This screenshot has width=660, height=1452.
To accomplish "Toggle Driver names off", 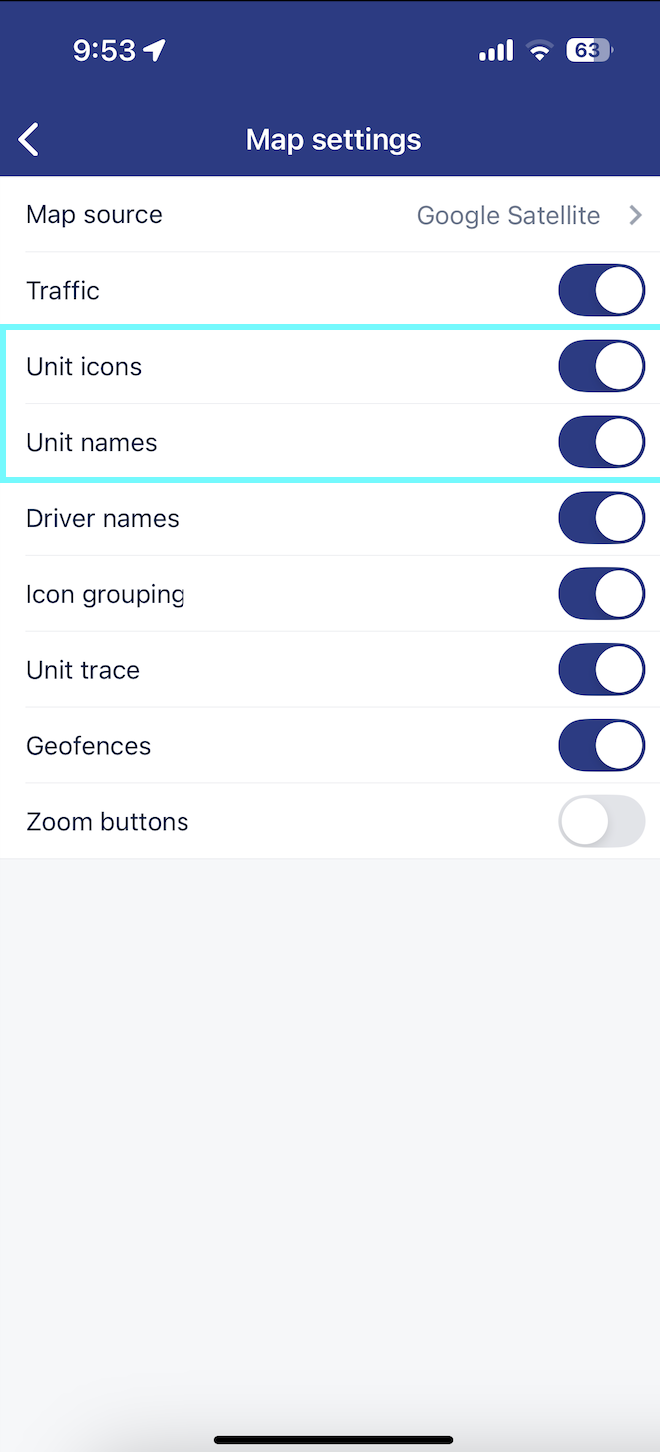I will 601,519.
